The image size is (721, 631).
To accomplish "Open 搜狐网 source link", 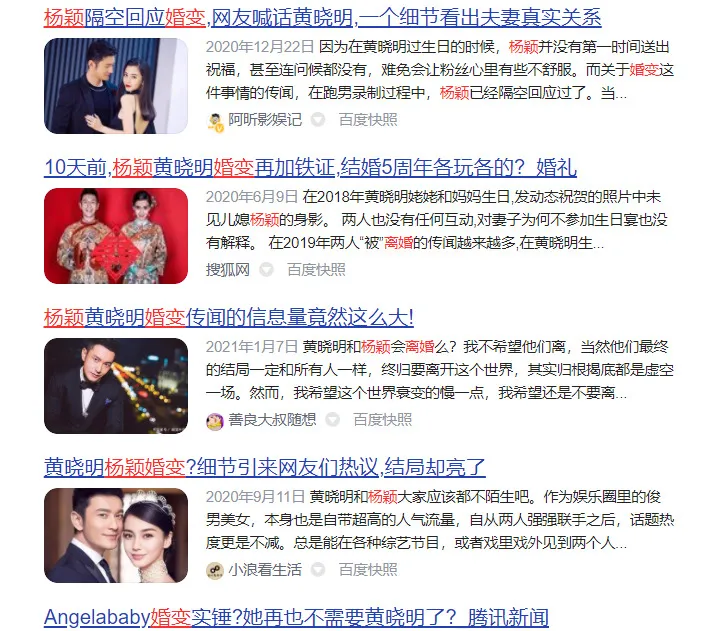I will click(x=227, y=270).
